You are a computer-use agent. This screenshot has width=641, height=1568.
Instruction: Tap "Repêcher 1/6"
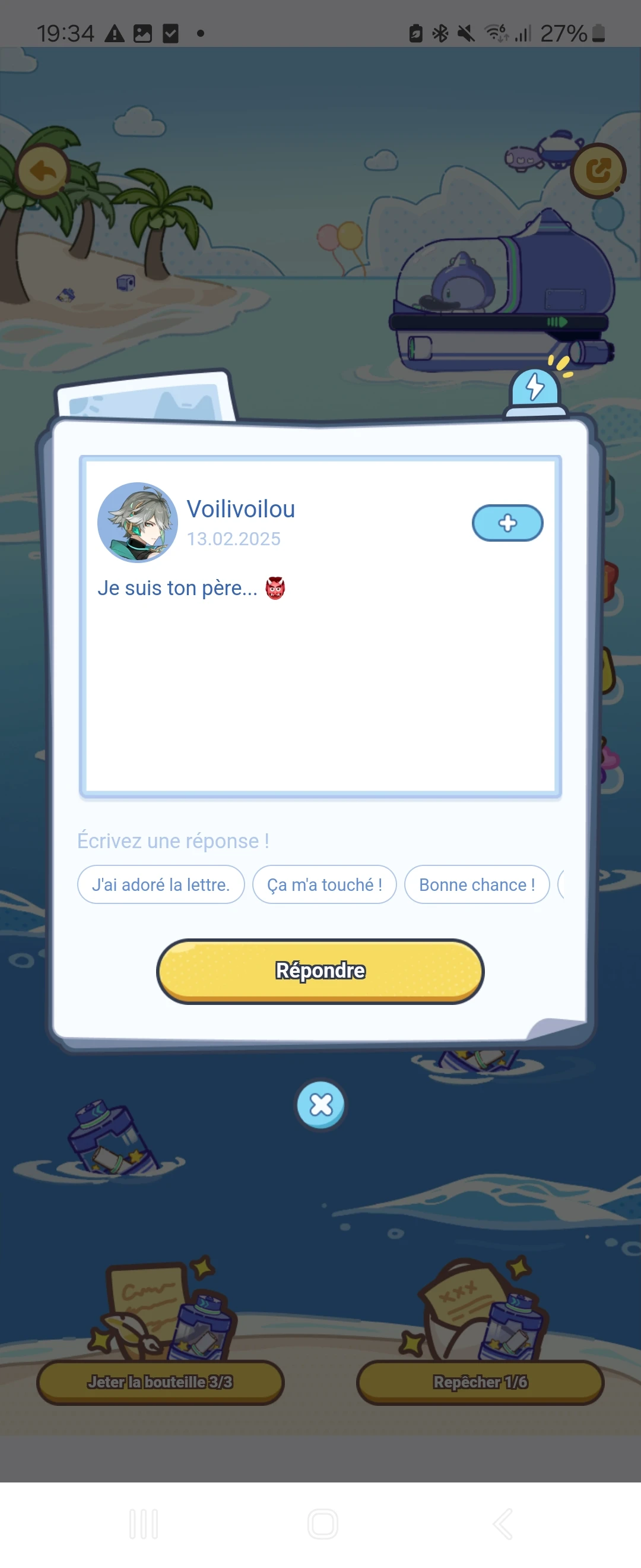(x=480, y=1382)
